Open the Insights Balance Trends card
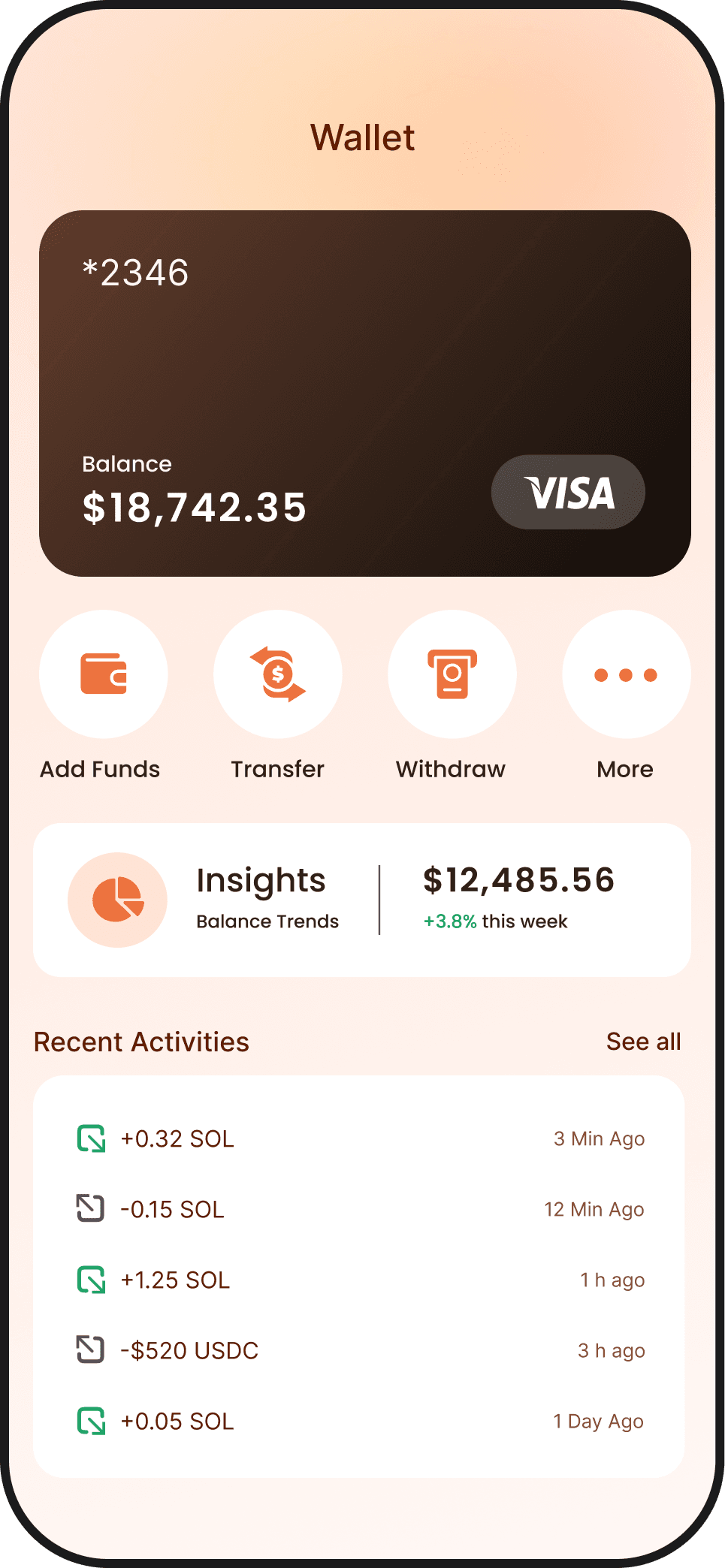This screenshot has height=1568, width=725. (362, 900)
